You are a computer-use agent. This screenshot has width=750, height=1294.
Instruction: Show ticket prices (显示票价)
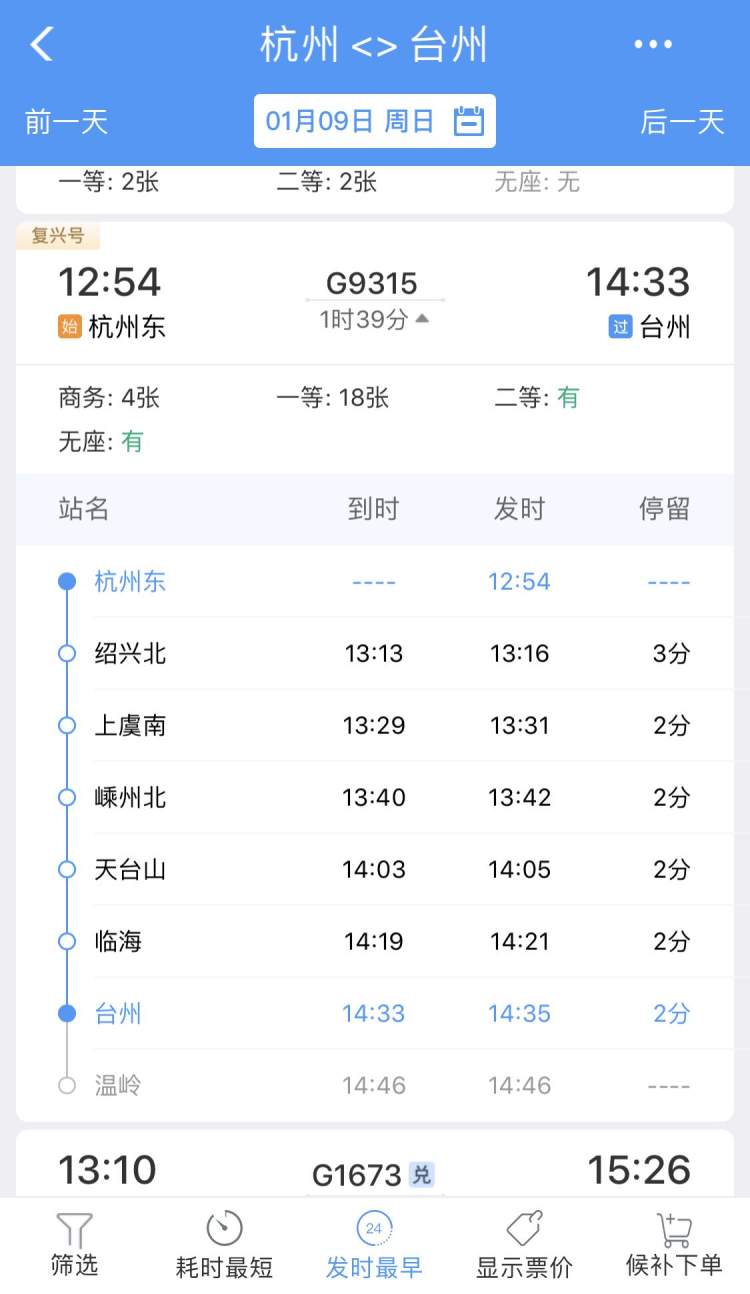[524, 1245]
